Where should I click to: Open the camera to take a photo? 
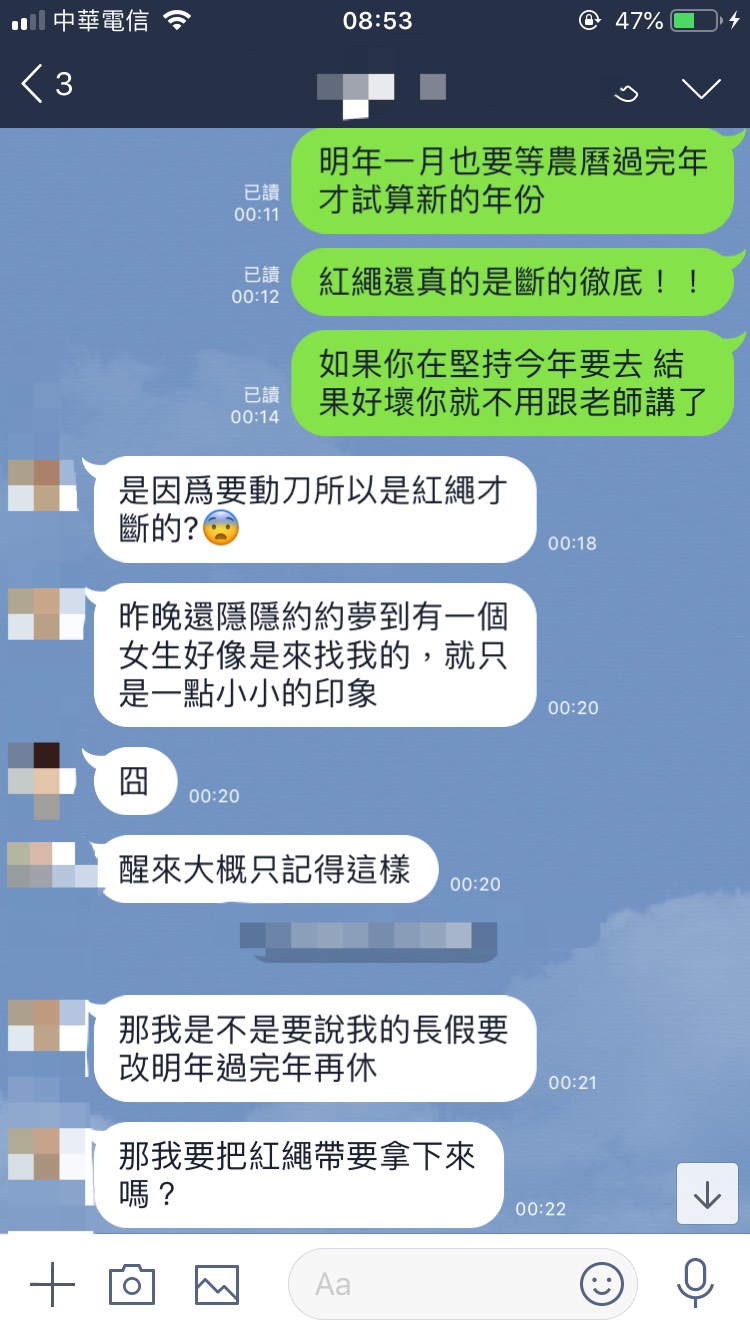click(132, 1284)
